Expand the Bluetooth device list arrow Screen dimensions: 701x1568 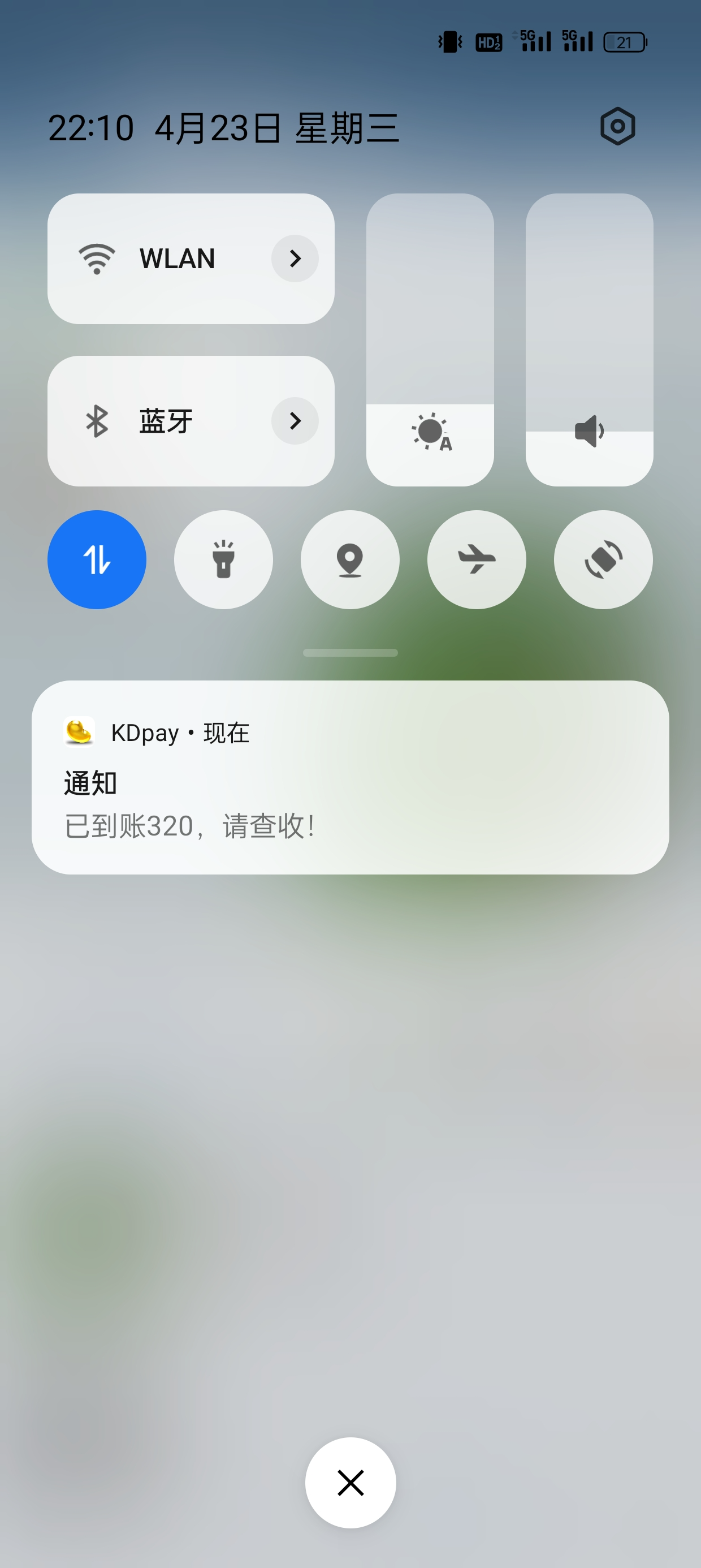click(295, 421)
